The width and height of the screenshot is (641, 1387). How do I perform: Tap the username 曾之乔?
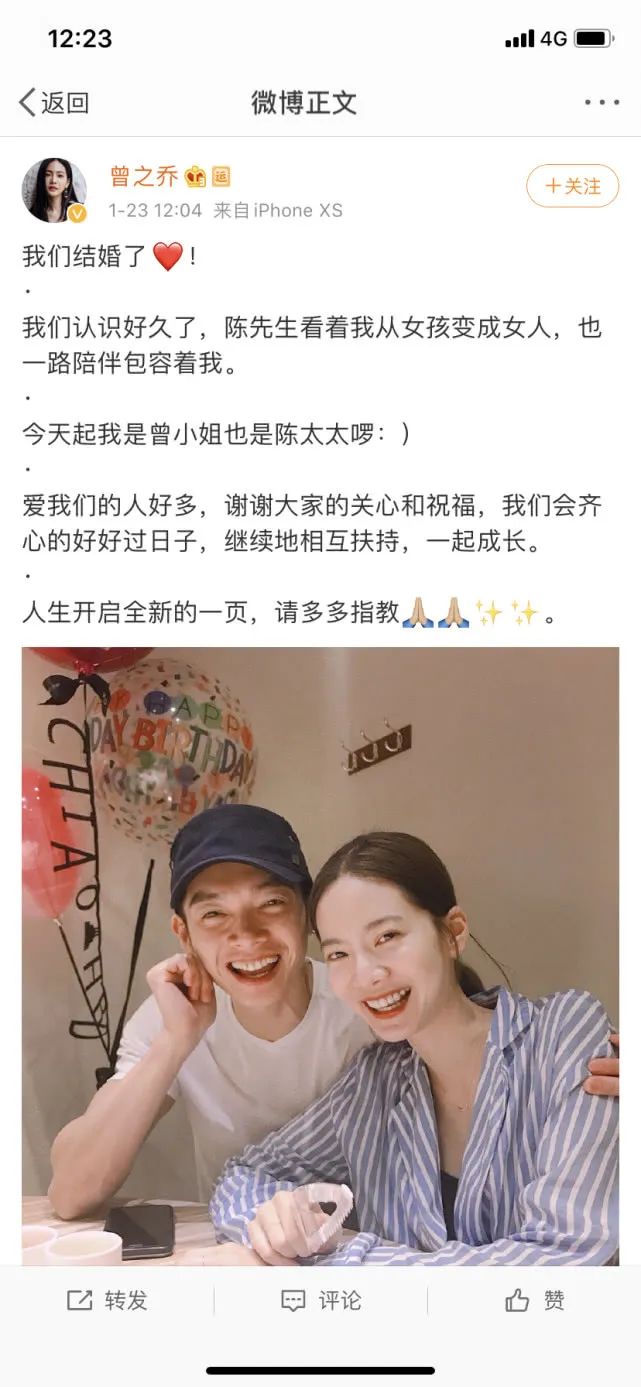coord(143,177)
